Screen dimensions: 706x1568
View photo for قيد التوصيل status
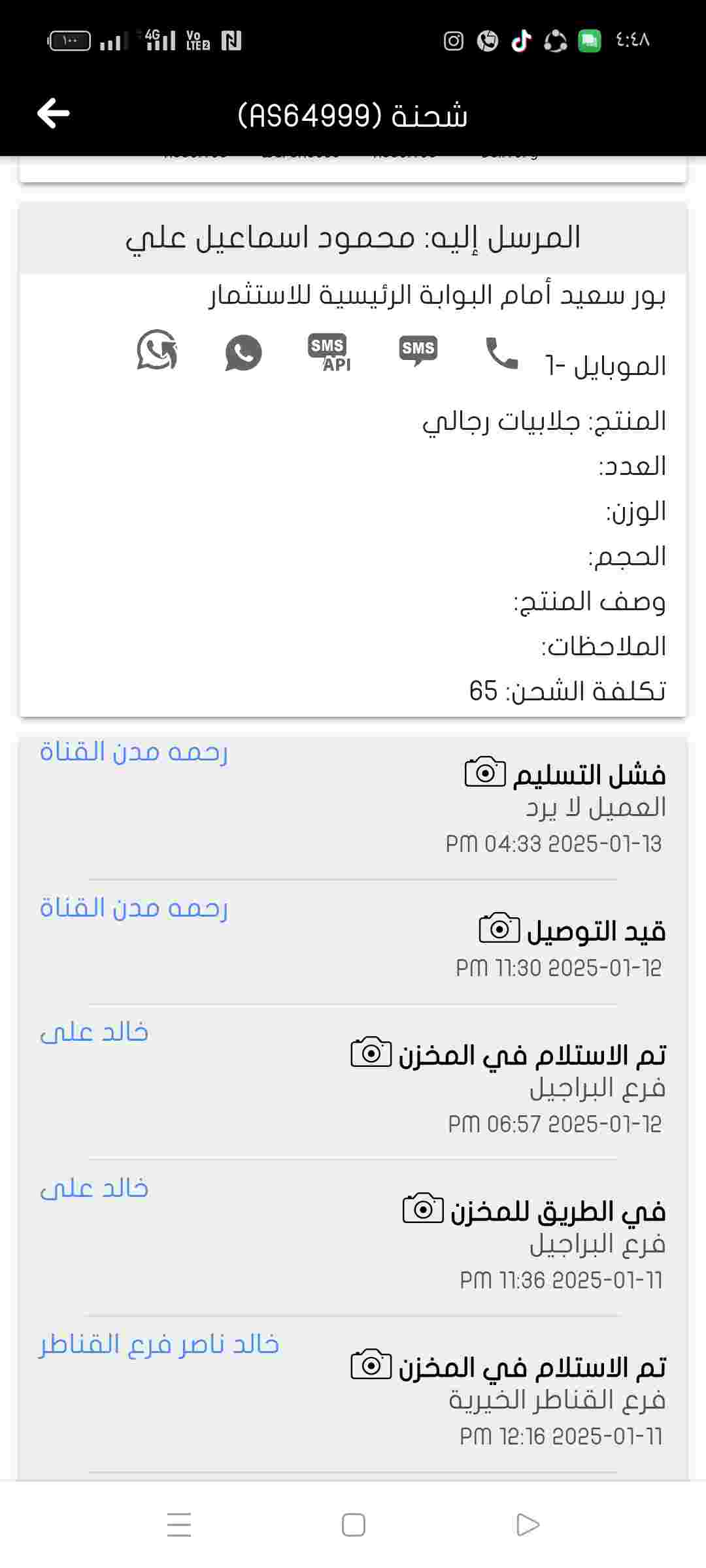499,928
